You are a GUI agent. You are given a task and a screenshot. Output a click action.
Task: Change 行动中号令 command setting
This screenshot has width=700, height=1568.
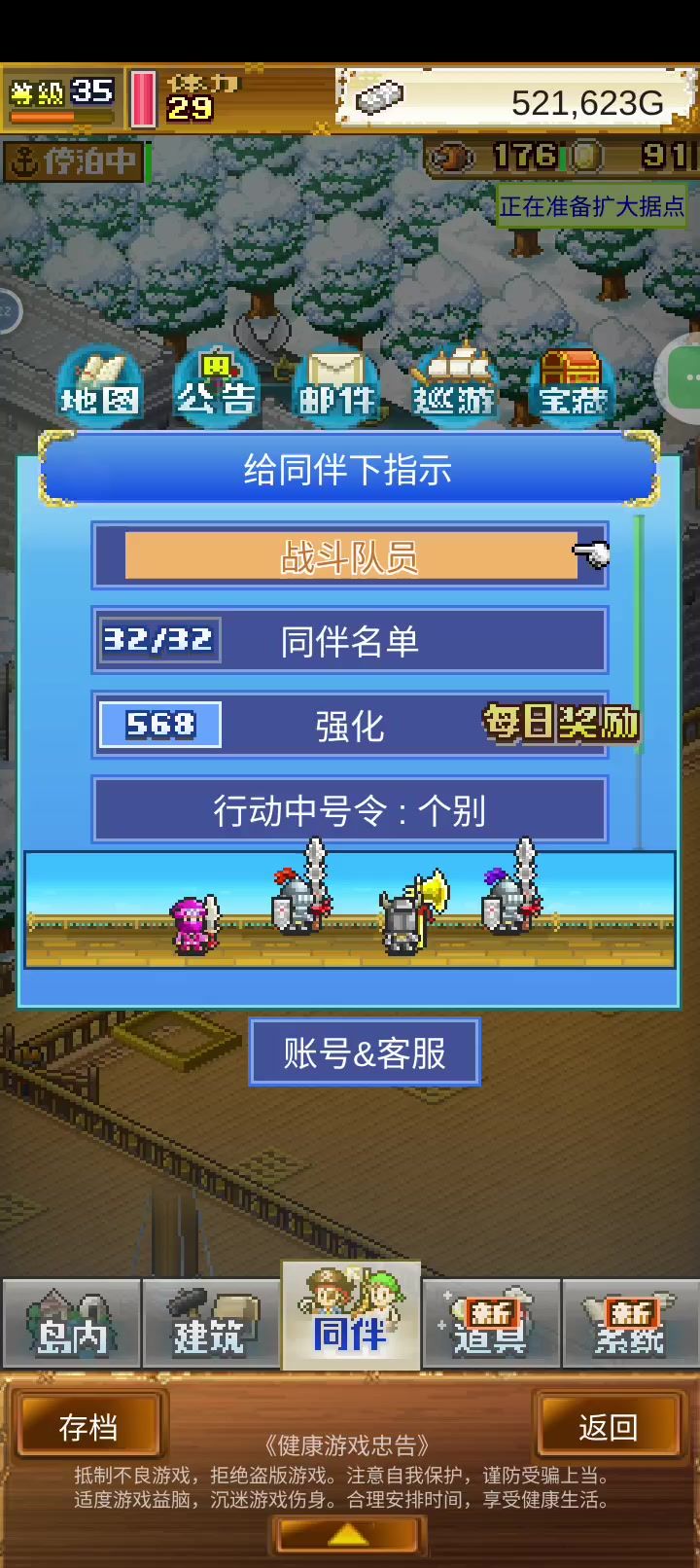click(x=350, y=809)
